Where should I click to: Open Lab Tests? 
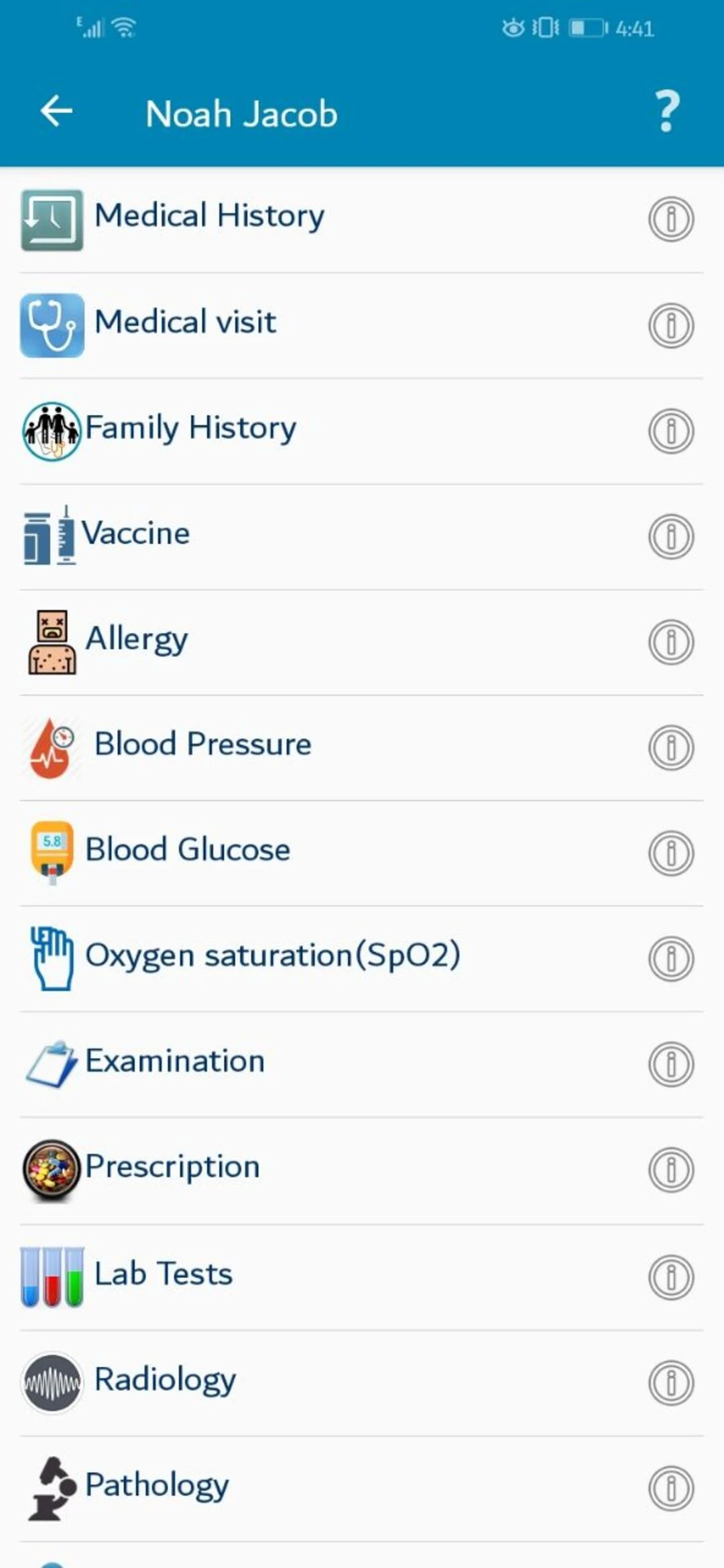[163, 1274]
